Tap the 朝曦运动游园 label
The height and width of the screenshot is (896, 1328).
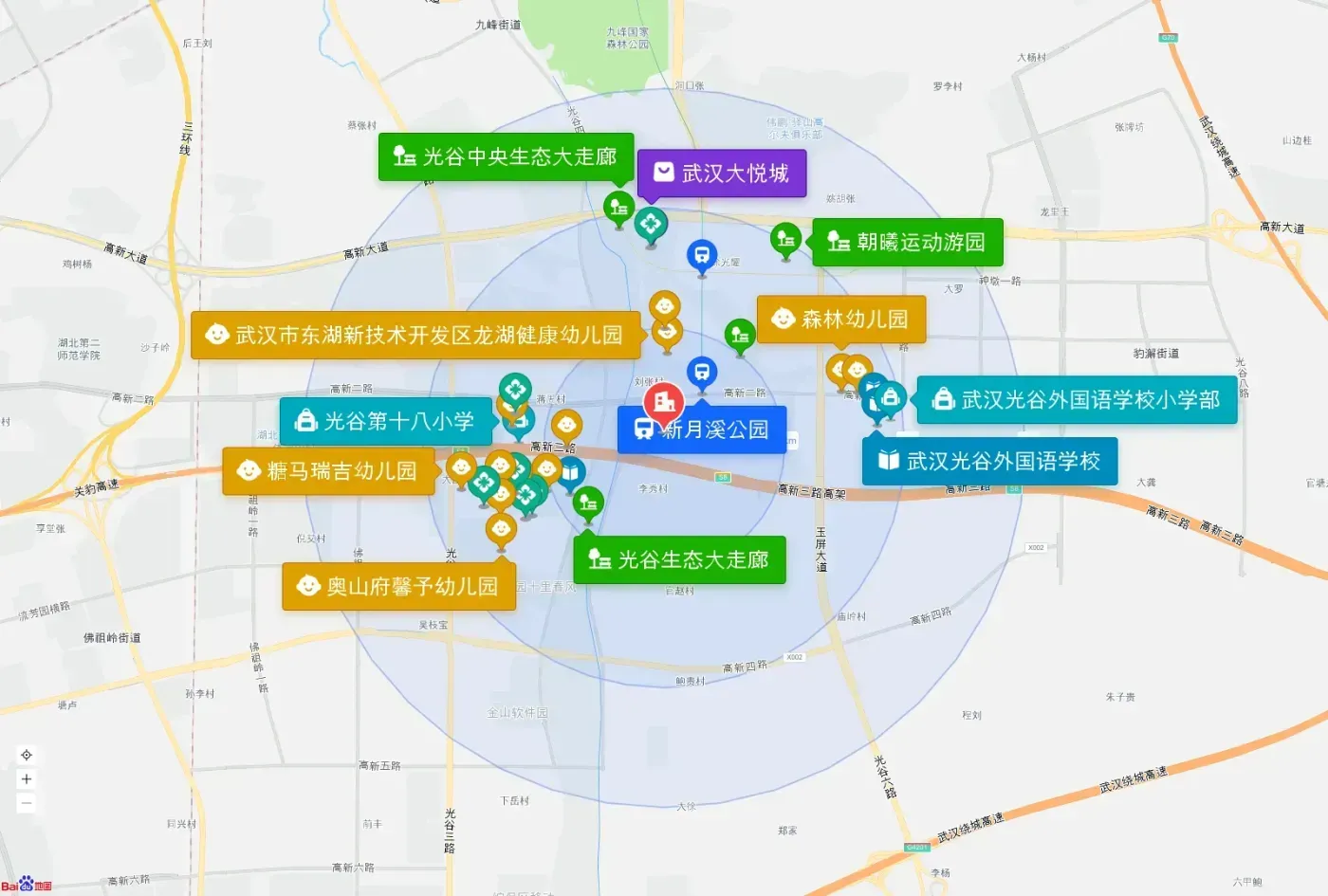pos(907,242)
